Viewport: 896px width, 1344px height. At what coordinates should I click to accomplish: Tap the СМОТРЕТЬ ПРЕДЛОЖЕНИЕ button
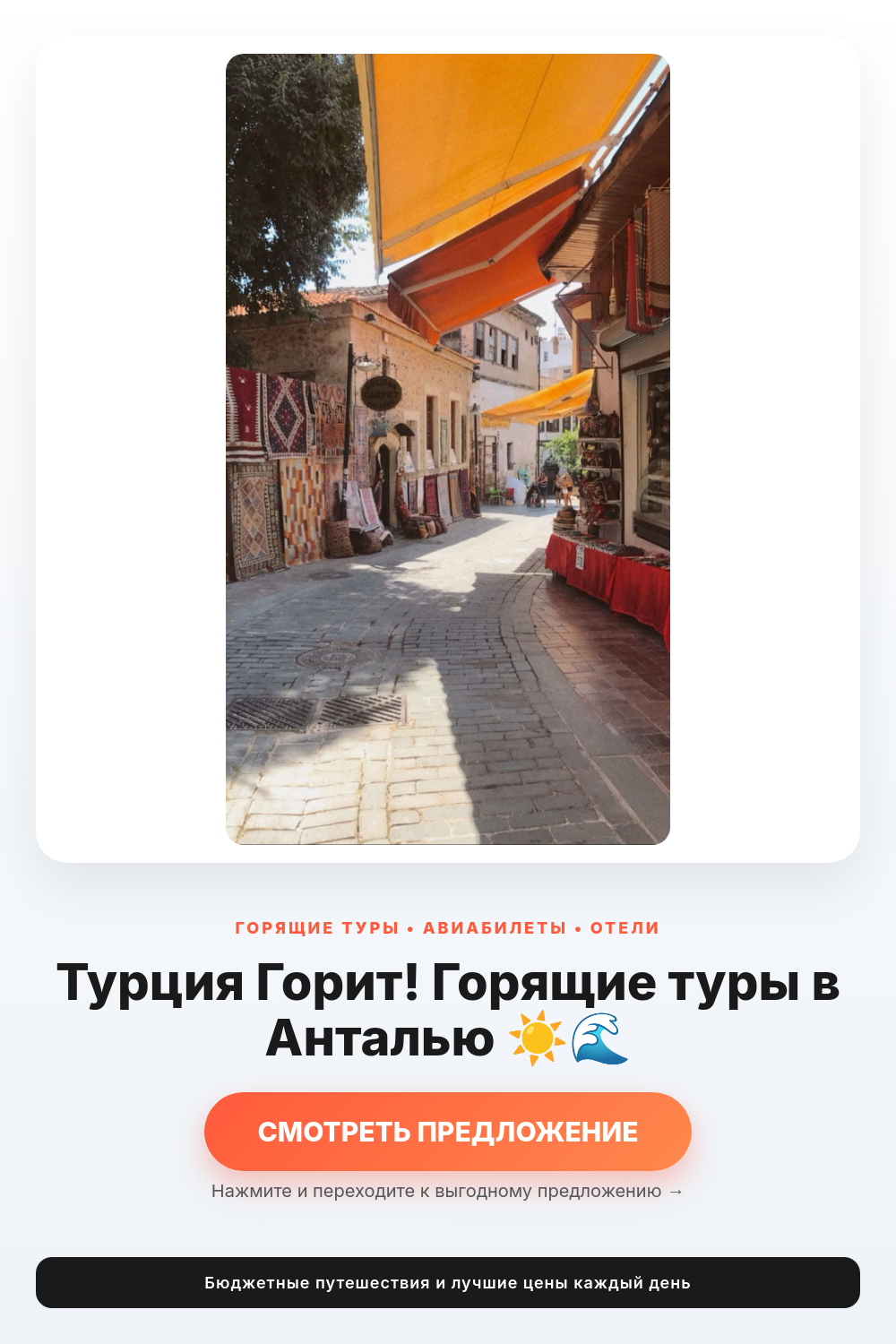pos(448,1132)
